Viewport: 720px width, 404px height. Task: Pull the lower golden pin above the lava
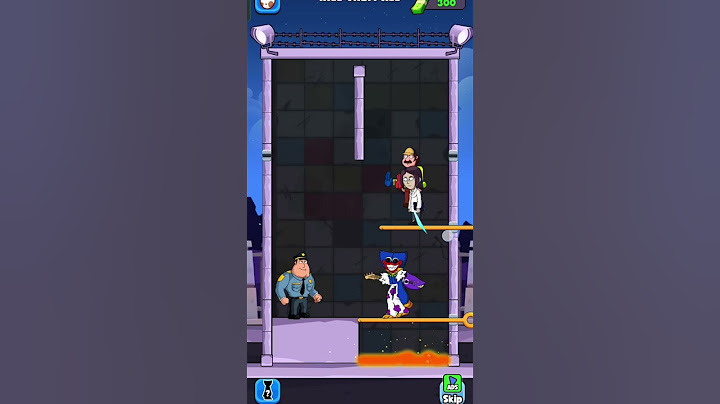coord(468,320)
